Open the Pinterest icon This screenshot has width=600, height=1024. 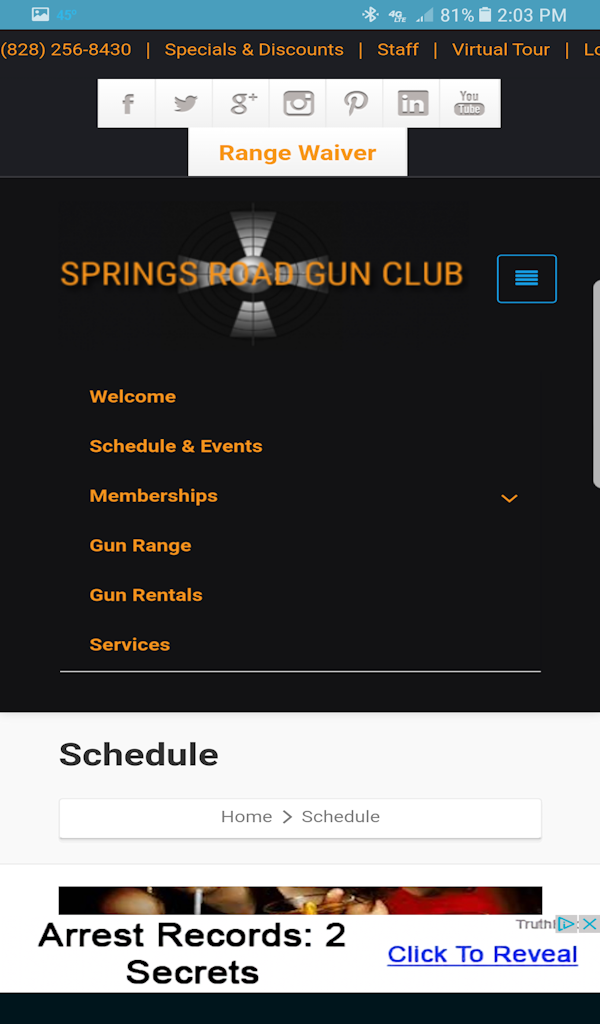(356, 103)
